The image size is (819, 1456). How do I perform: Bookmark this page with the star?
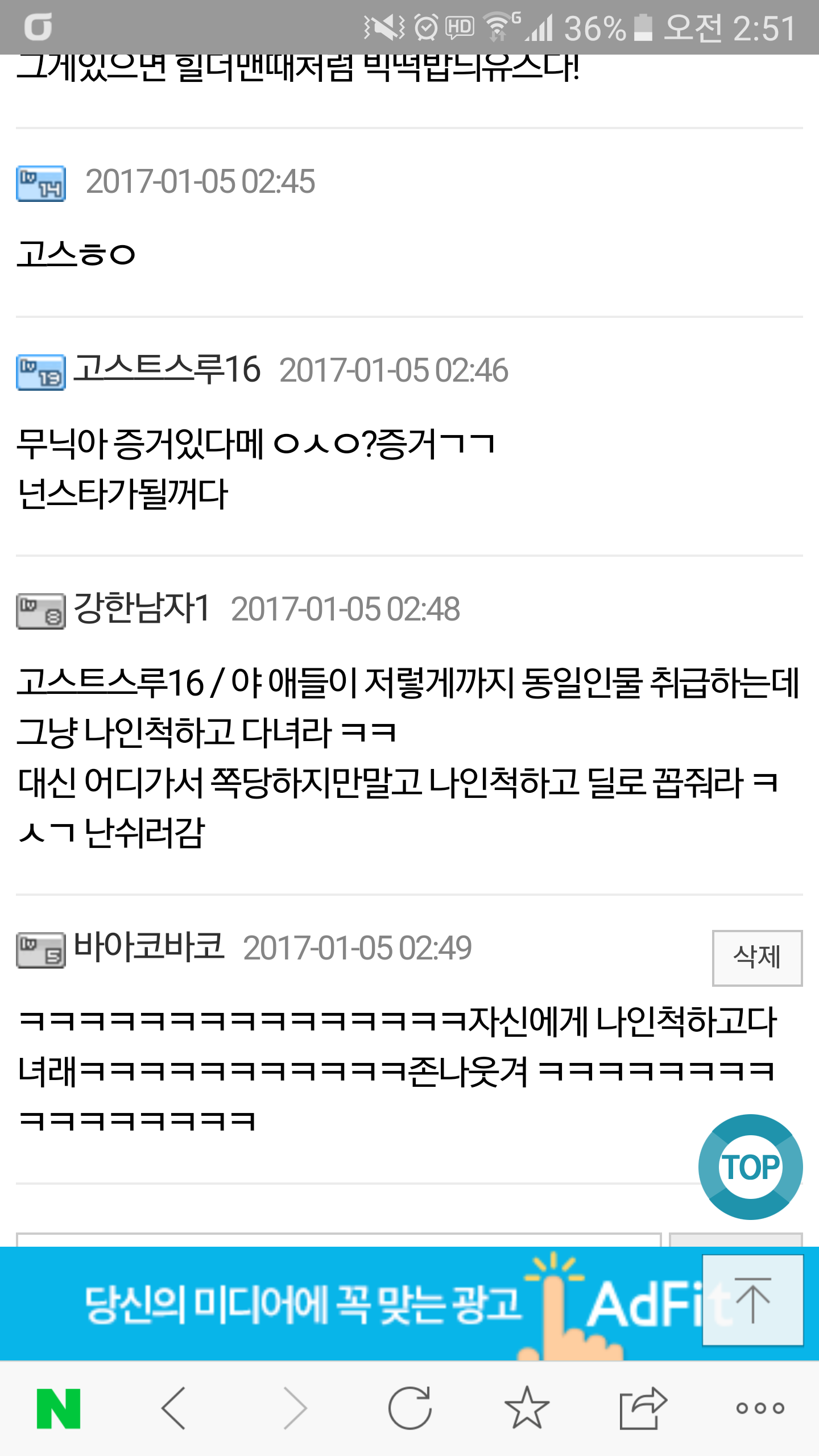[x=527, y=1408]
